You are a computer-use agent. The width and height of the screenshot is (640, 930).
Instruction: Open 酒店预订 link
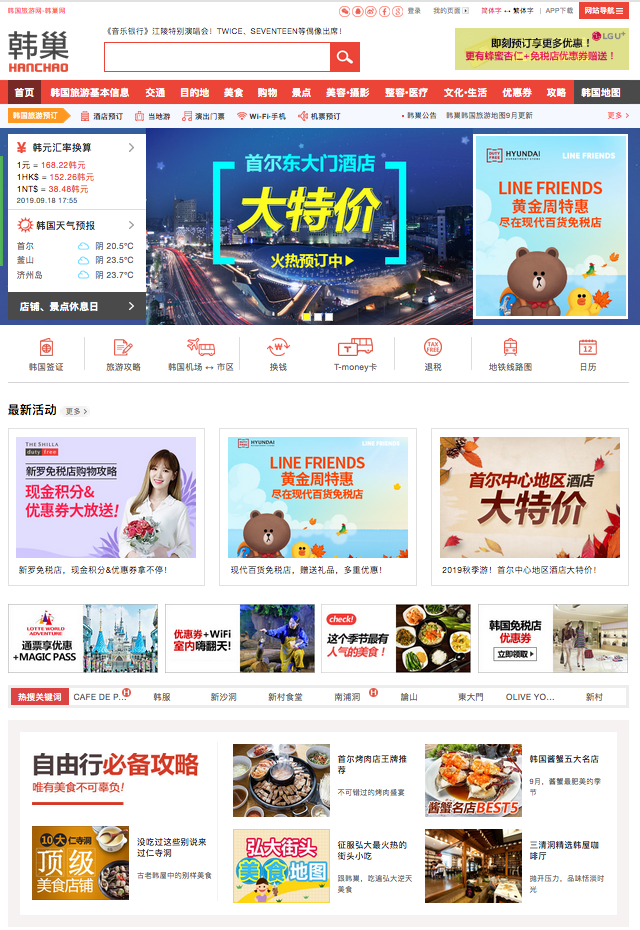pos(101,116)
